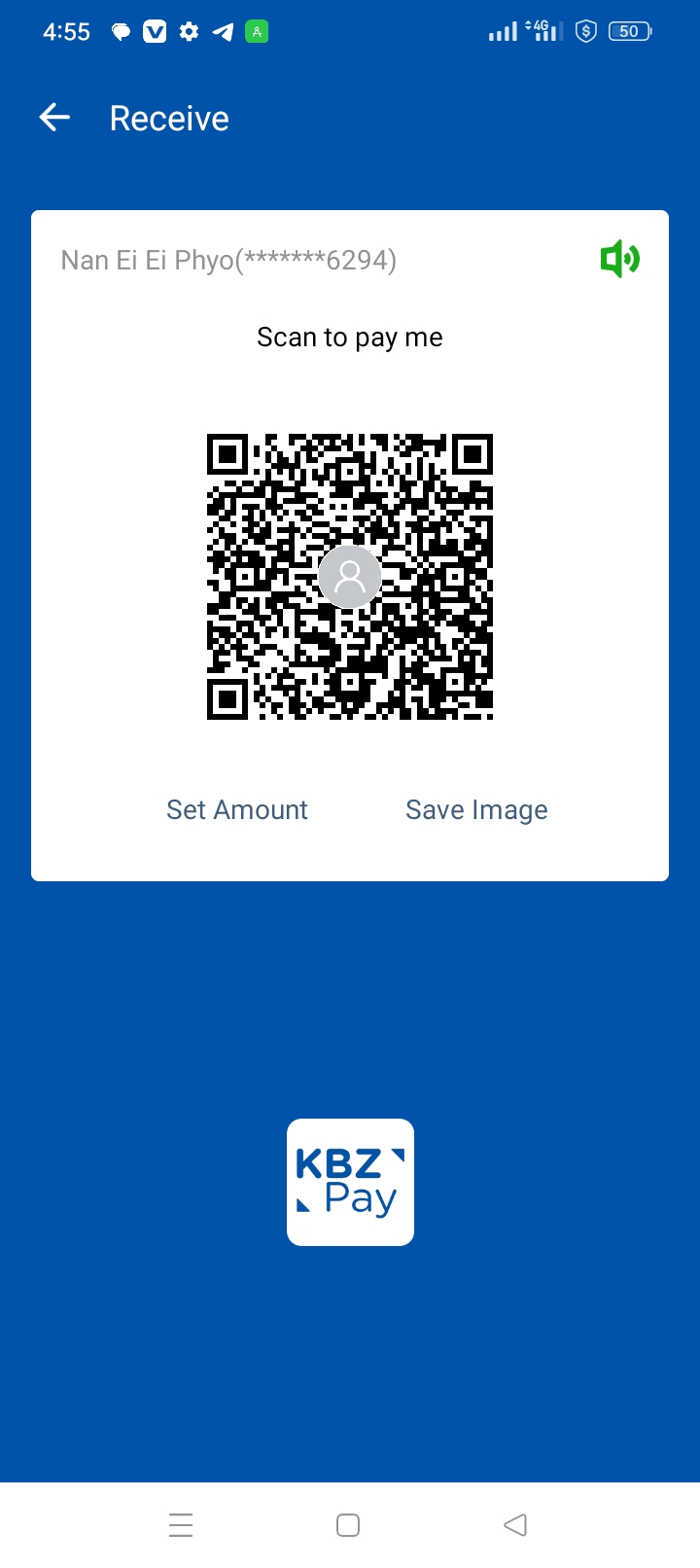Screen dimensions: 700x1568
Task: Go to the home screen
Action: coord(348,1524)
